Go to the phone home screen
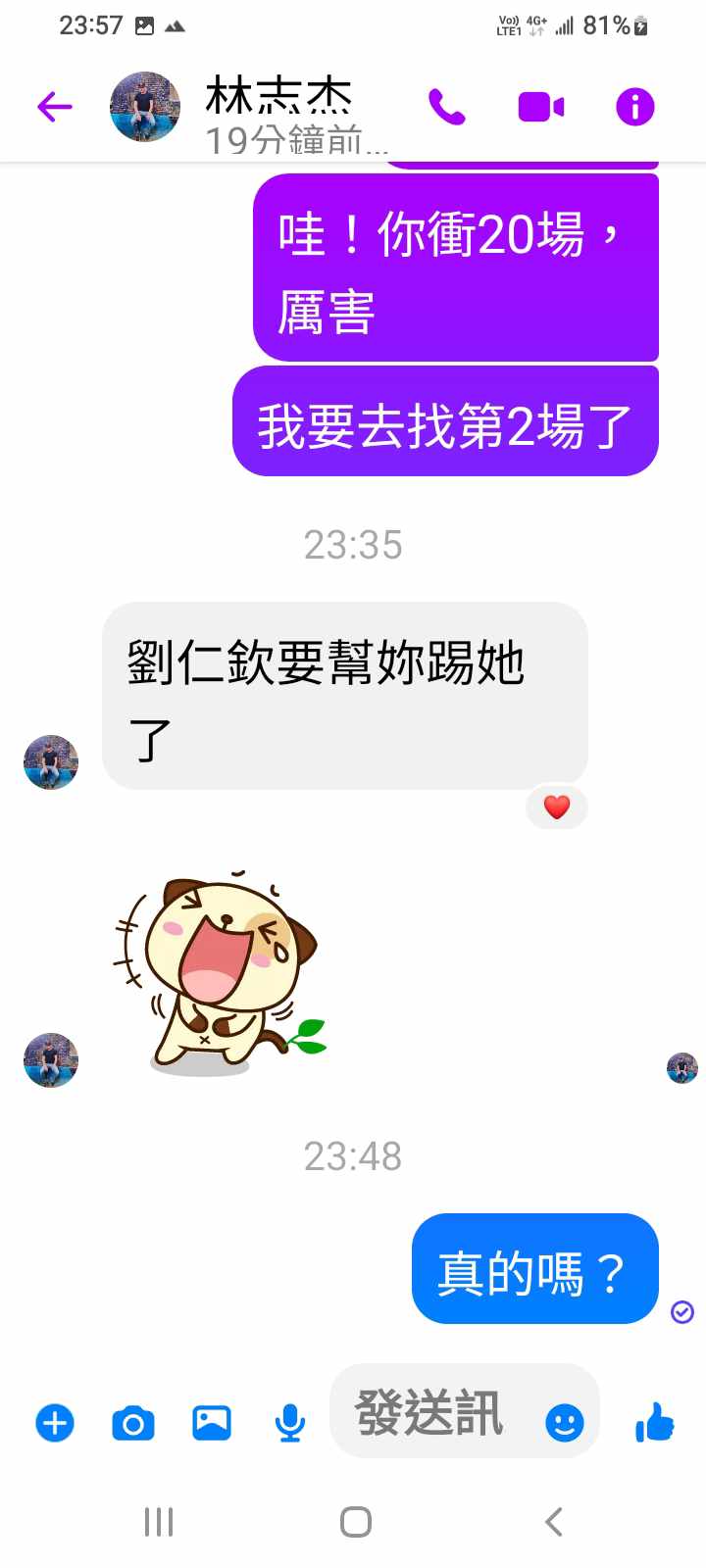The image size is (706, 1568). 355,1522
